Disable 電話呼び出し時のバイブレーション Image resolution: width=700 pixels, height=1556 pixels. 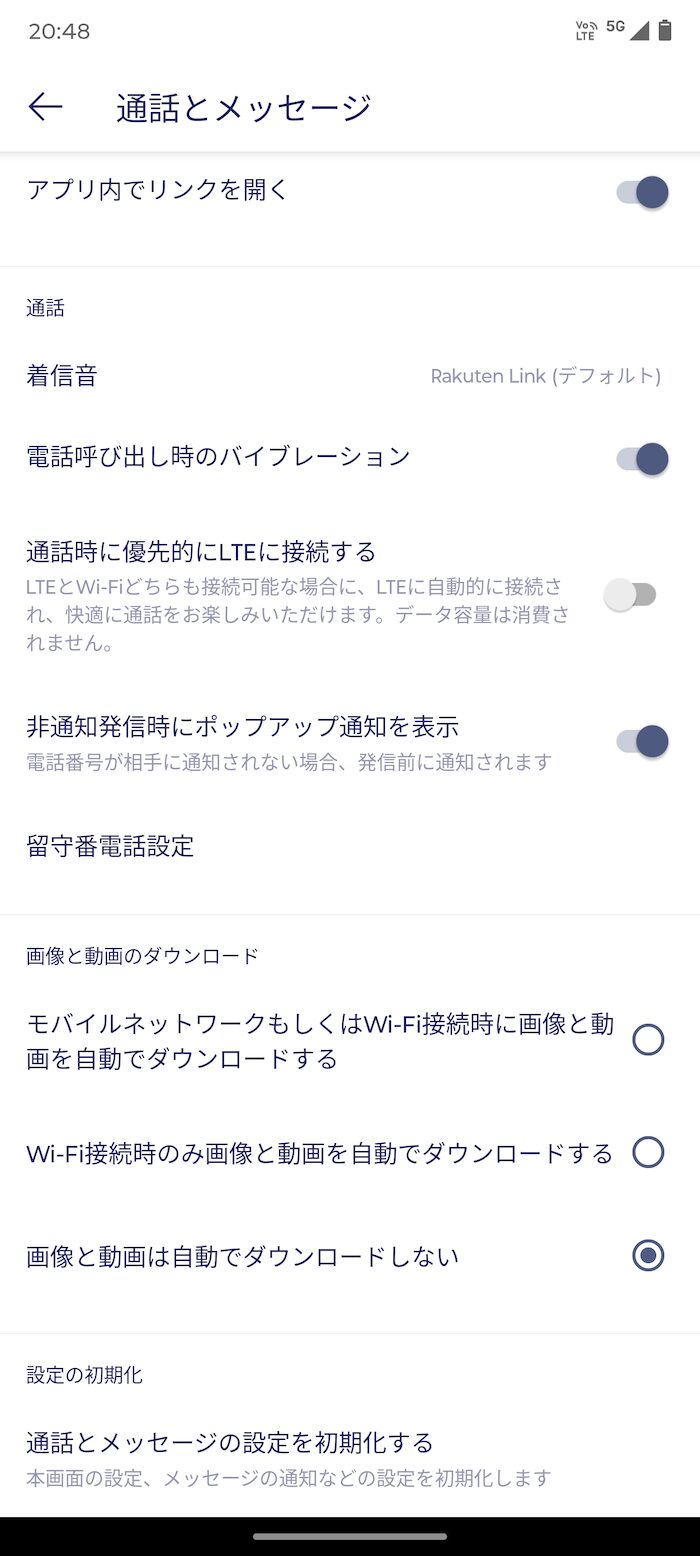click(642, 459)
